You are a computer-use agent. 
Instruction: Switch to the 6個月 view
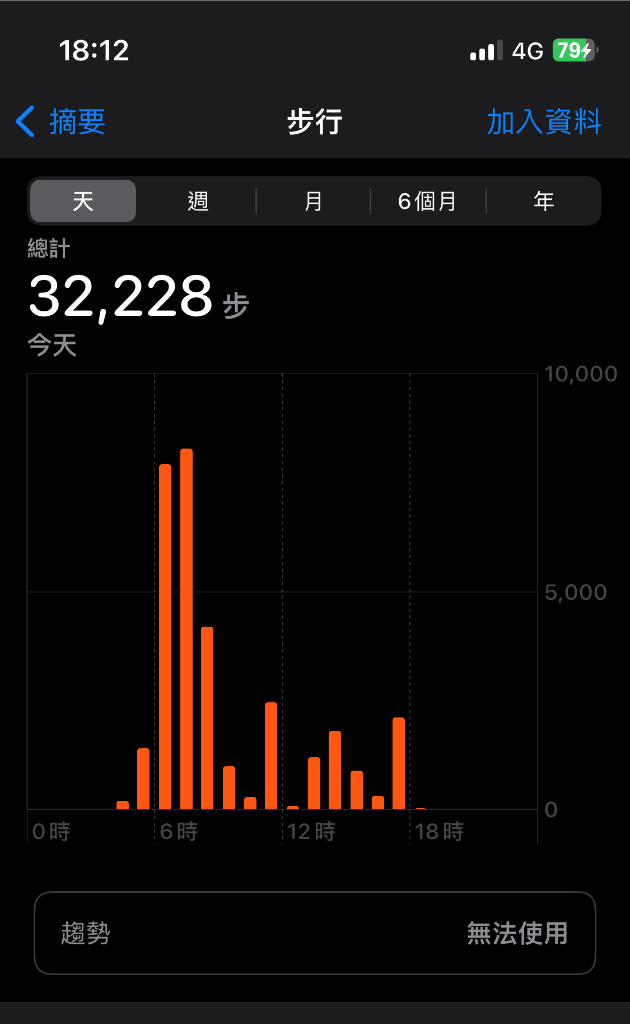tap(428, 201)
